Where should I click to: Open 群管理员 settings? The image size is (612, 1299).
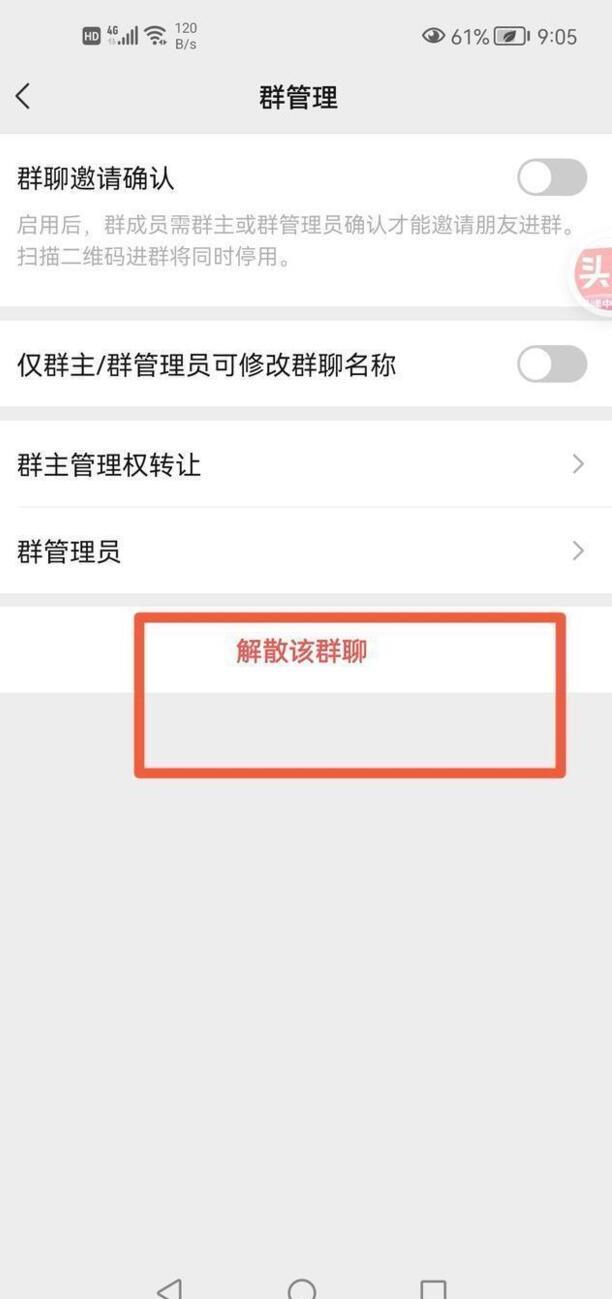coord(300,551)
